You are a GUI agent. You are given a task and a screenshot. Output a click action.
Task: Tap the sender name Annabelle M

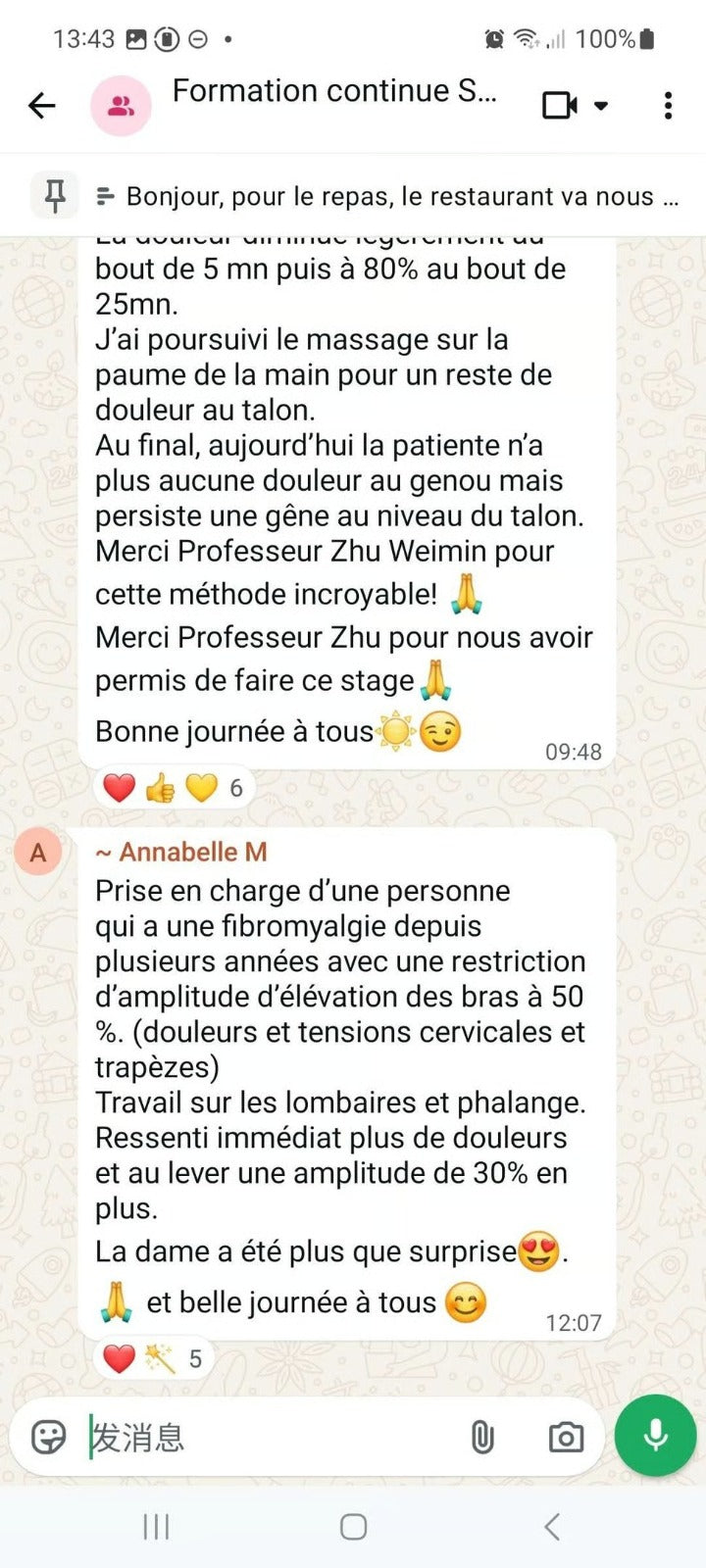point(181,852)
